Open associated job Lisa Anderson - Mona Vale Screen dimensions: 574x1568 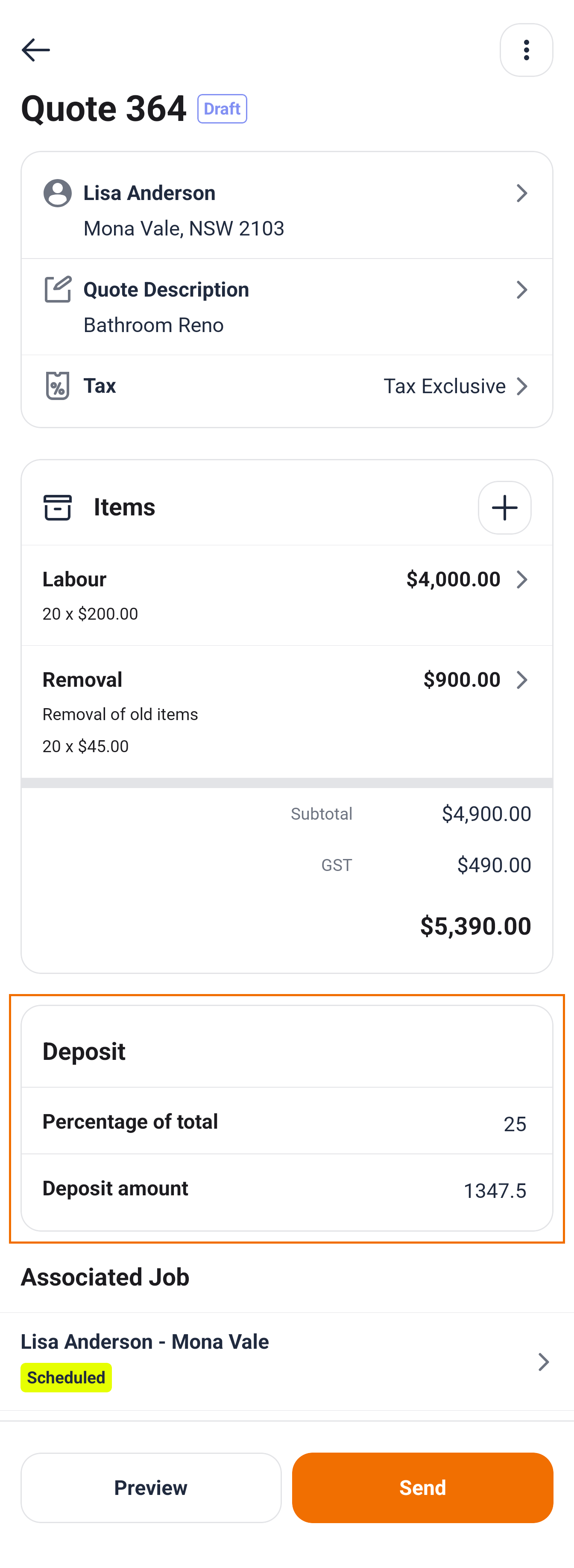pos(287,1360)
